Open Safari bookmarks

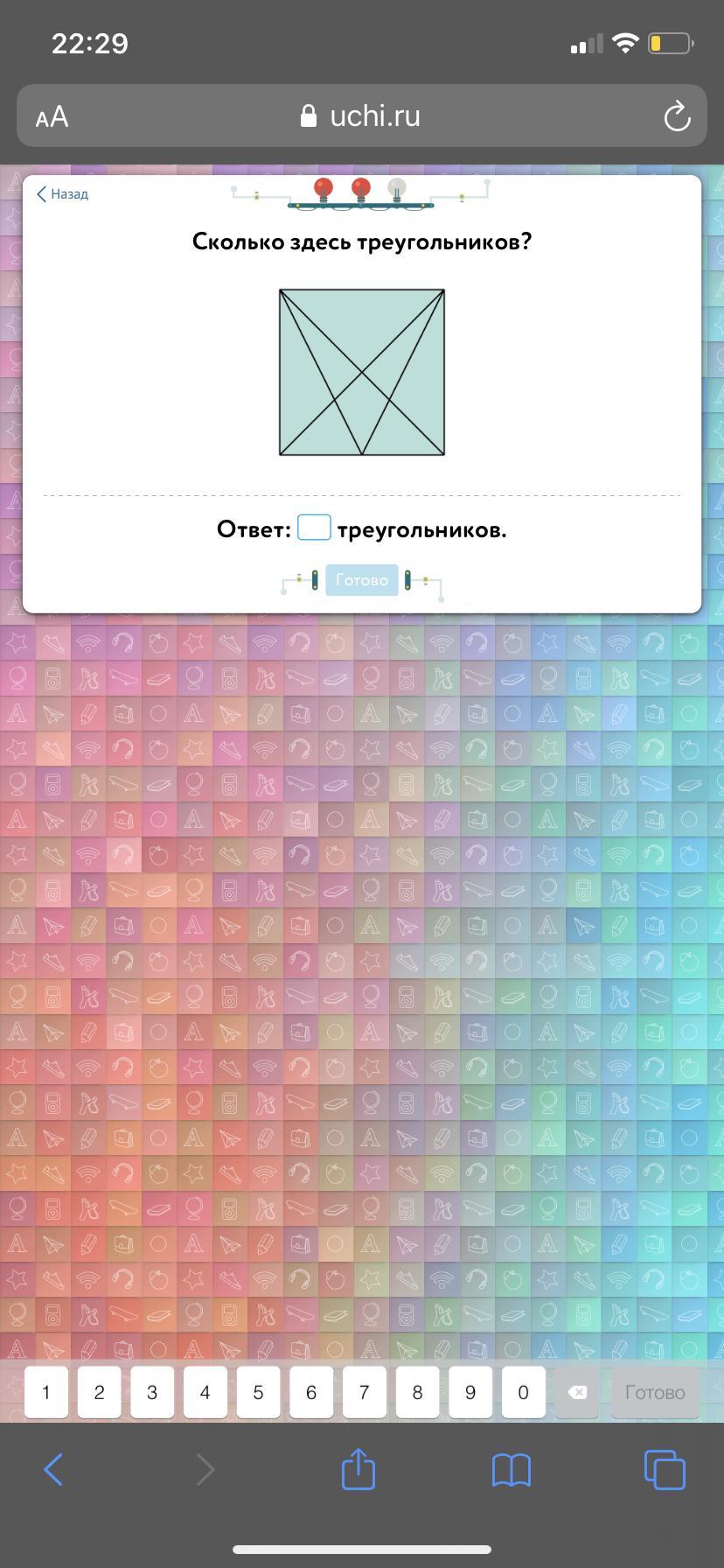[x=512, y=1469]
